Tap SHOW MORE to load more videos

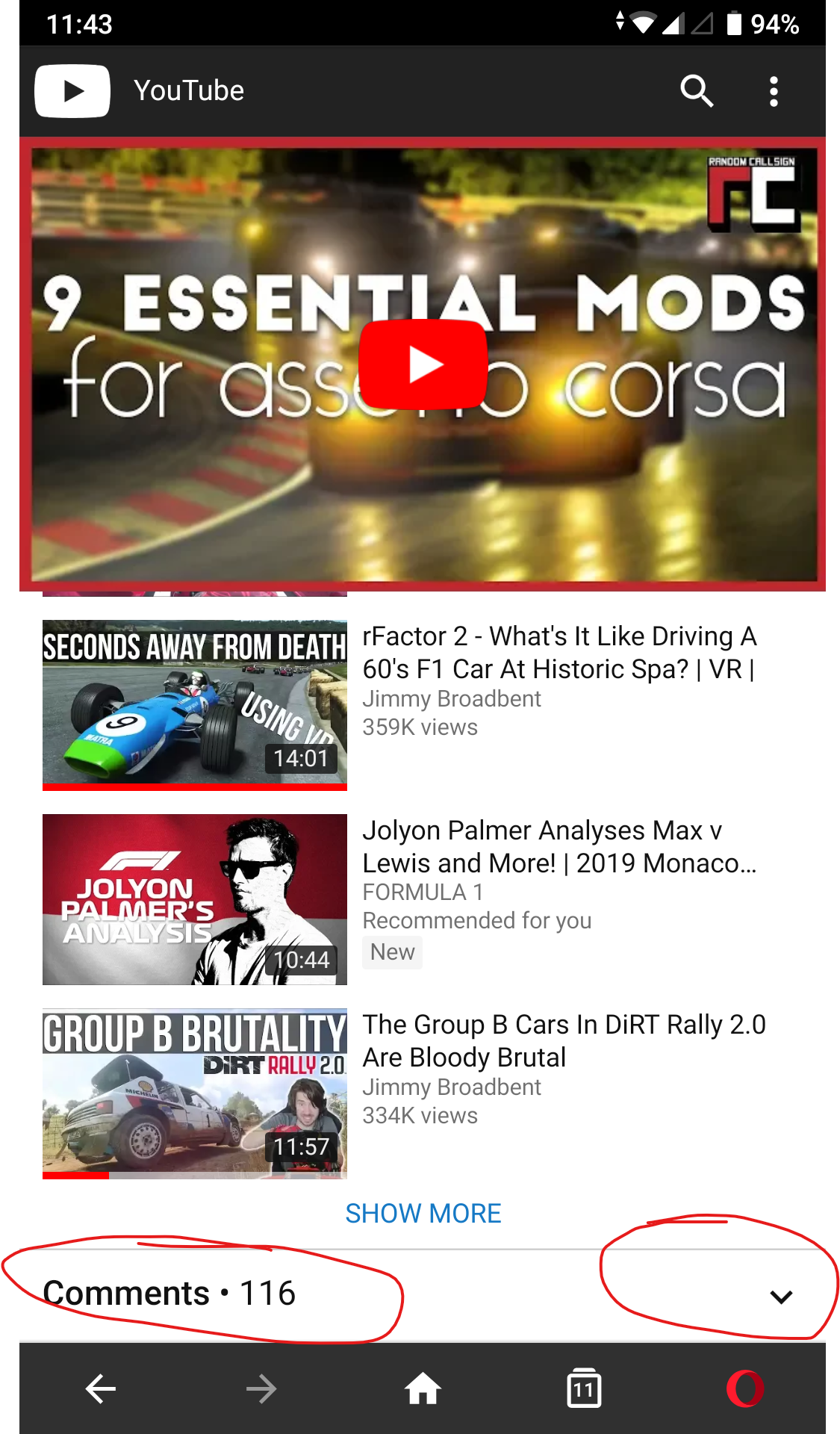423,1213
